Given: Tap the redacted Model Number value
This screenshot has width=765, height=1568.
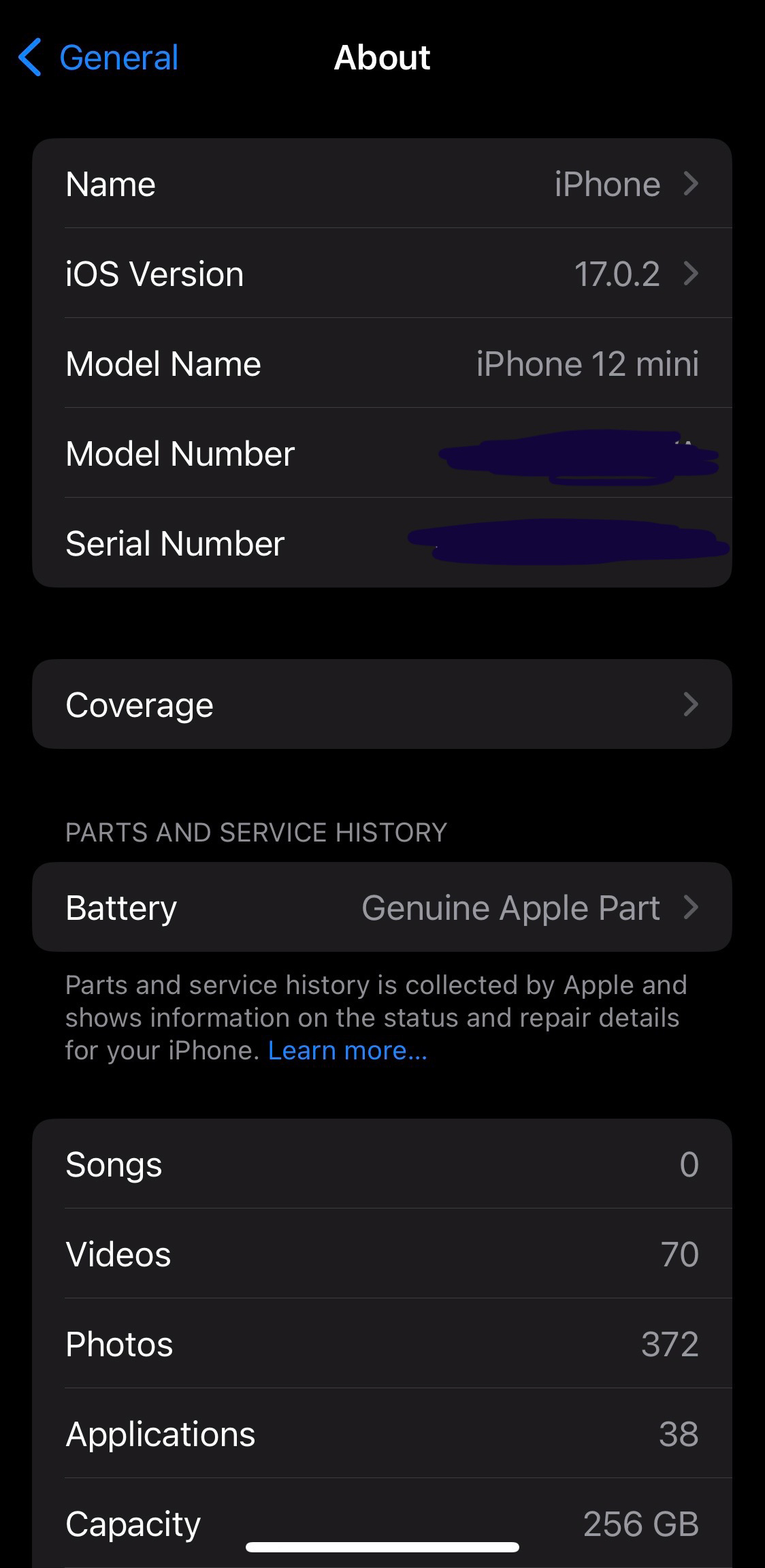Looking at the screenshot, I should [x=579, y=453].
